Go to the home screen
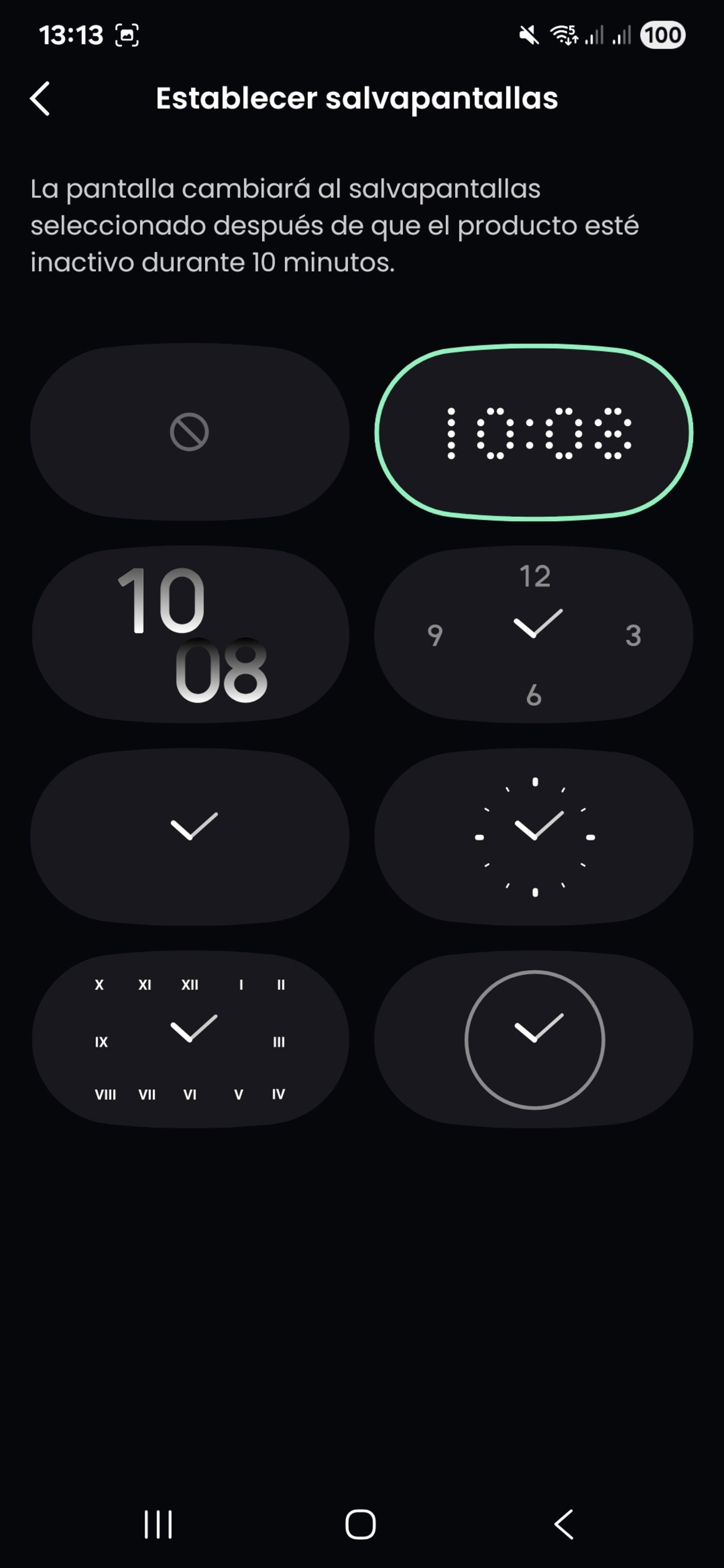The image size is (724, 1568). click(360, 1524)
